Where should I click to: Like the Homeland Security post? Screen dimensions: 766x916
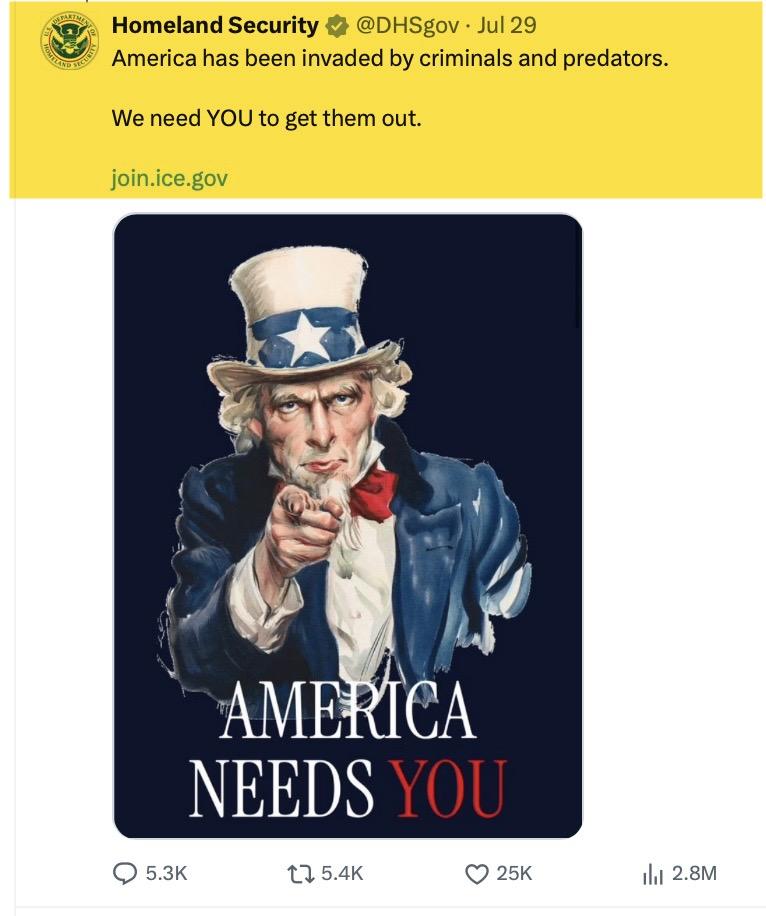click(x=478, y=873)
